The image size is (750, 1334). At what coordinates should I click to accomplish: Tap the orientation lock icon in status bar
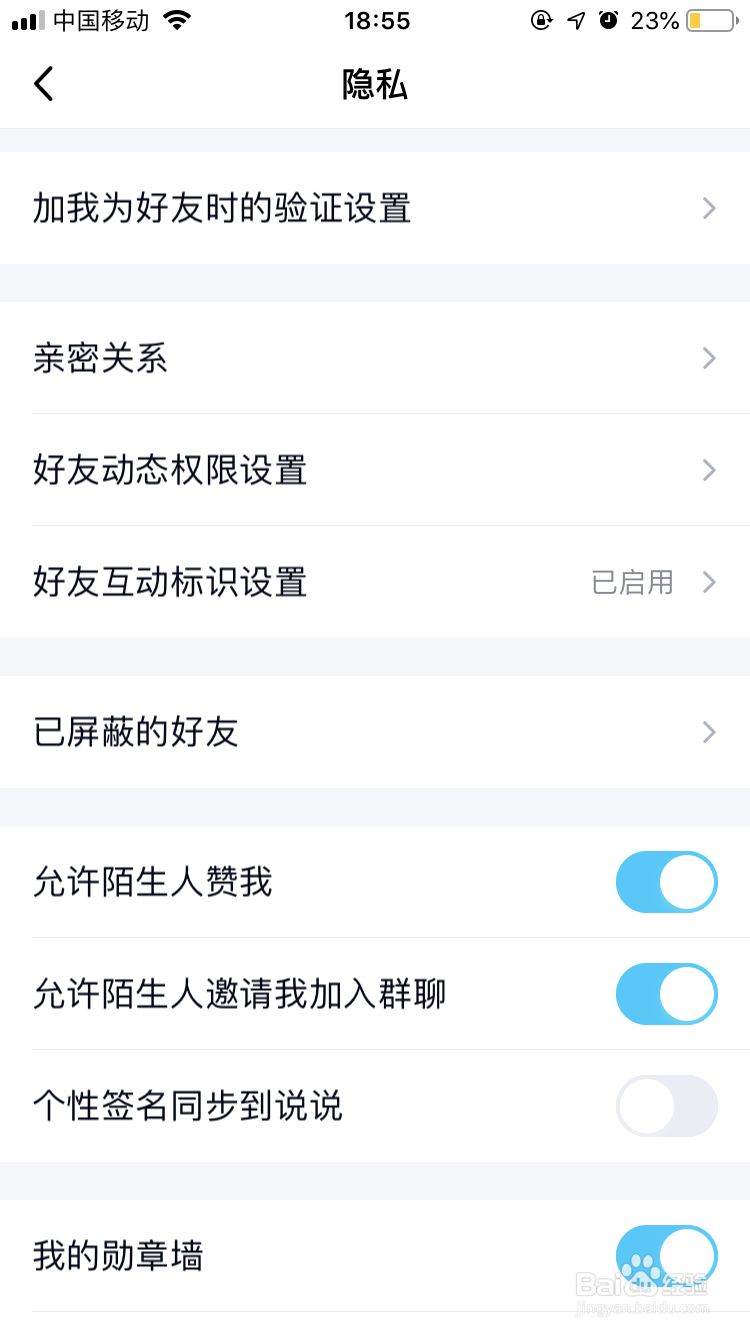[x=541, y=19]
